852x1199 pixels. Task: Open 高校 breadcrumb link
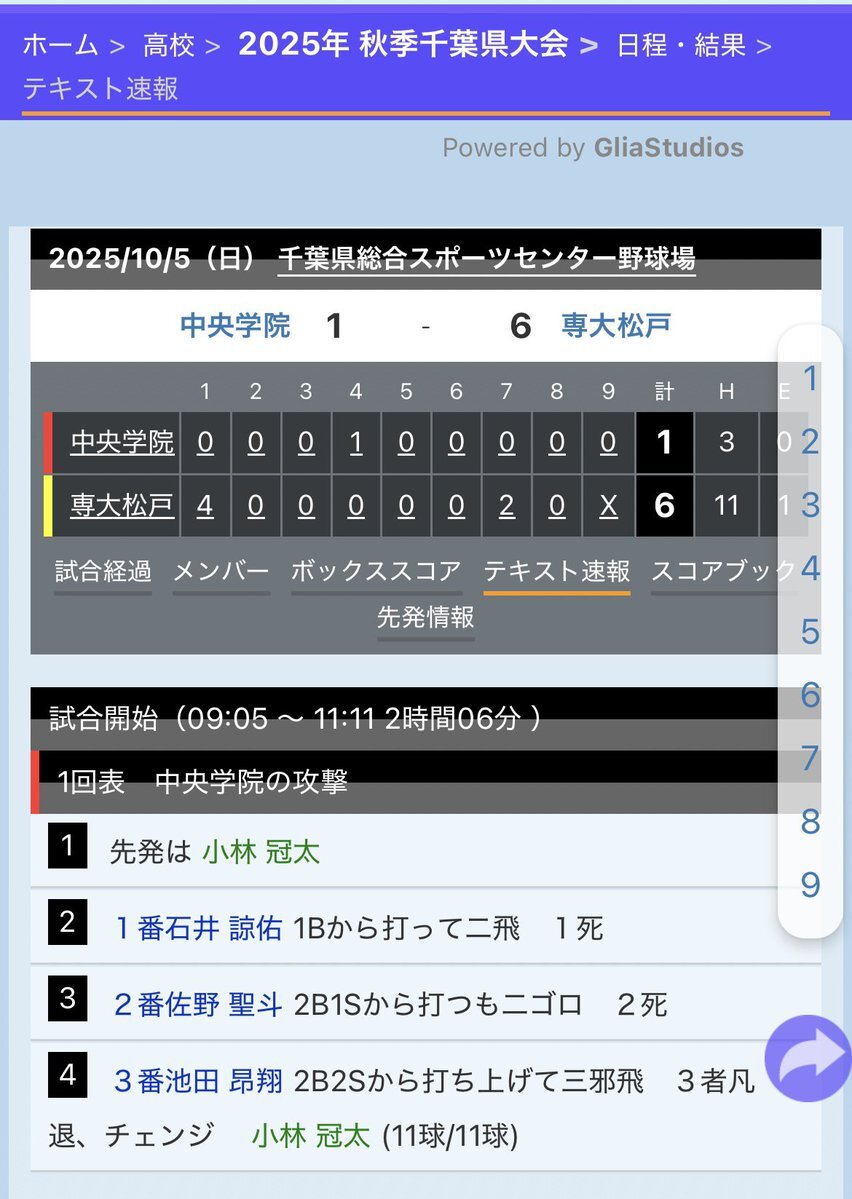[x=168, y=45]
